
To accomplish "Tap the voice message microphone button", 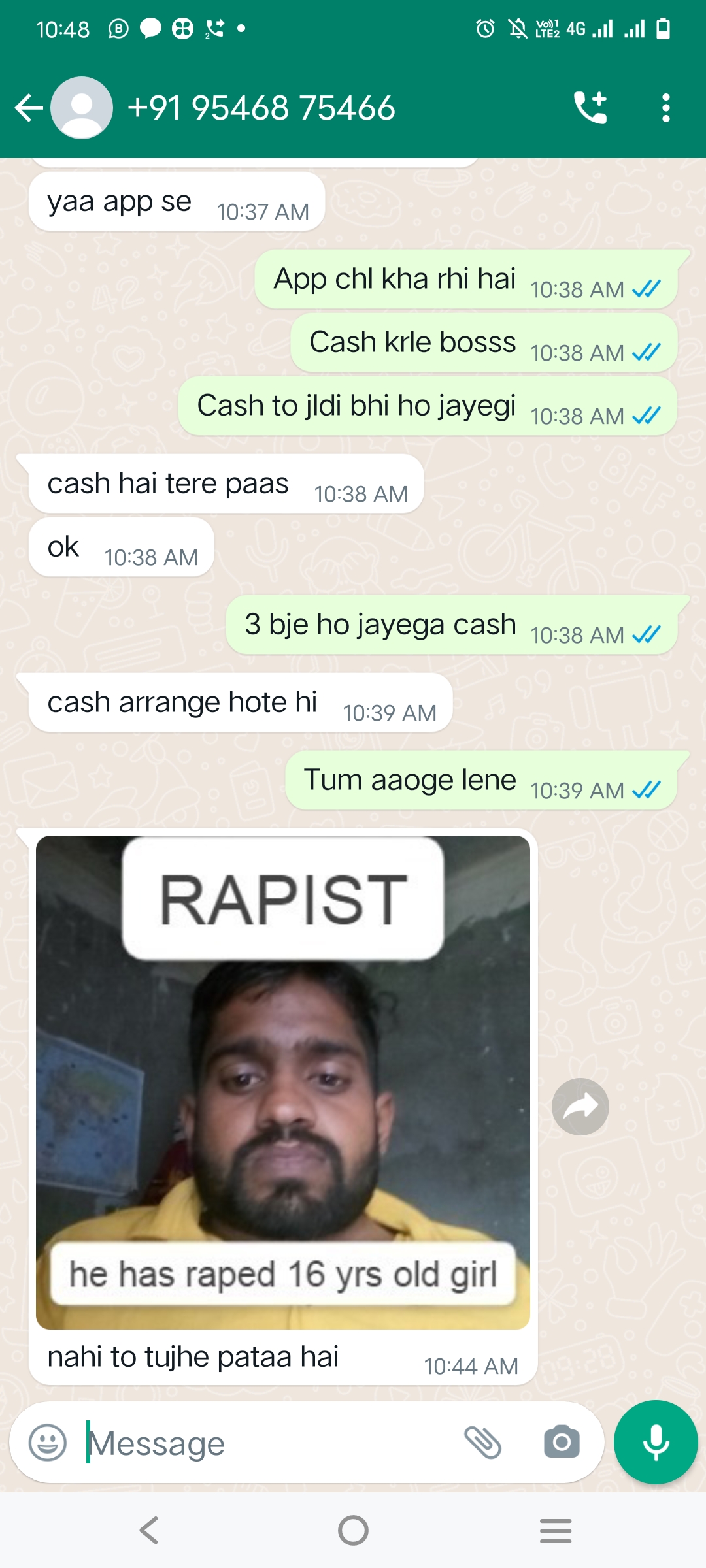I will pyautogui.click(x=656, y=1442).
